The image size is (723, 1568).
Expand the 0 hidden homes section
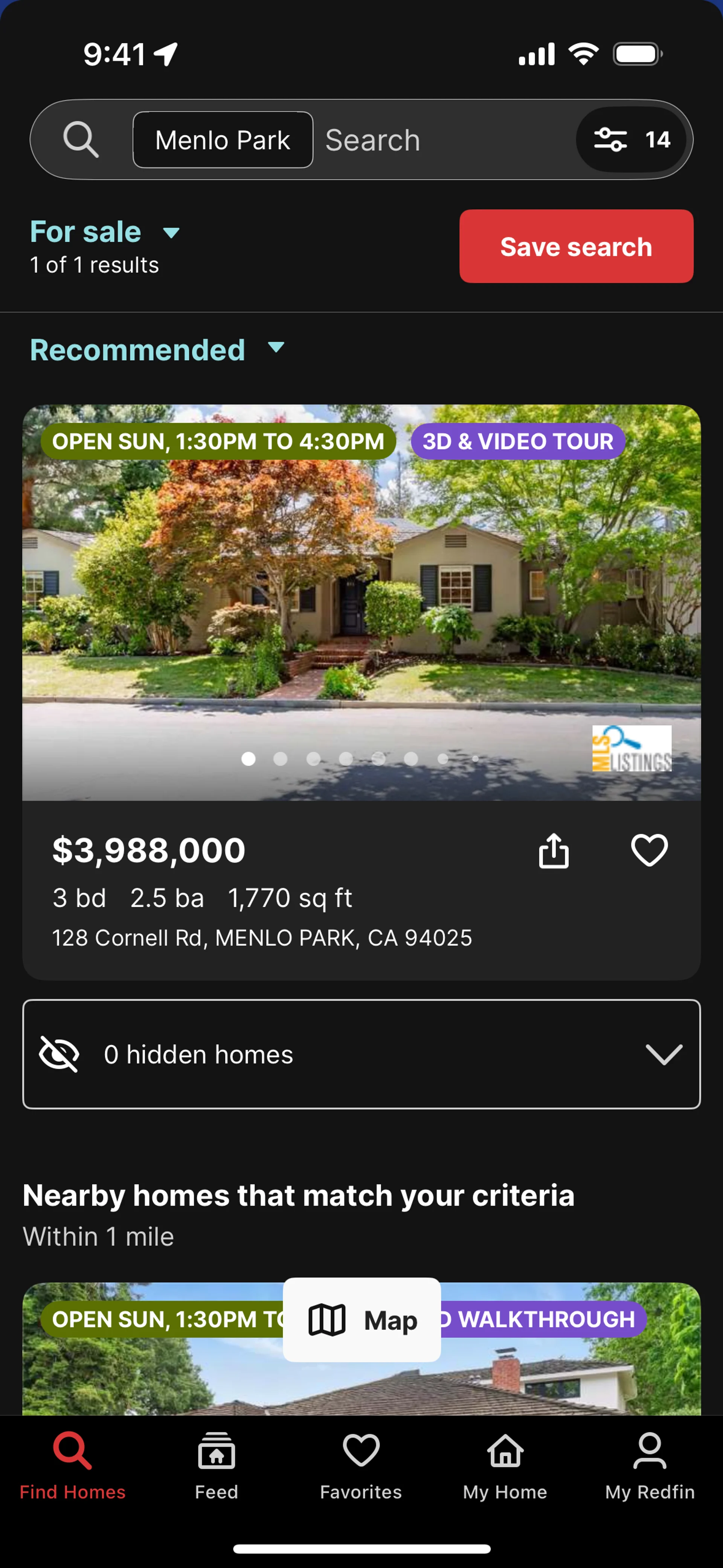click(361, 1054)
